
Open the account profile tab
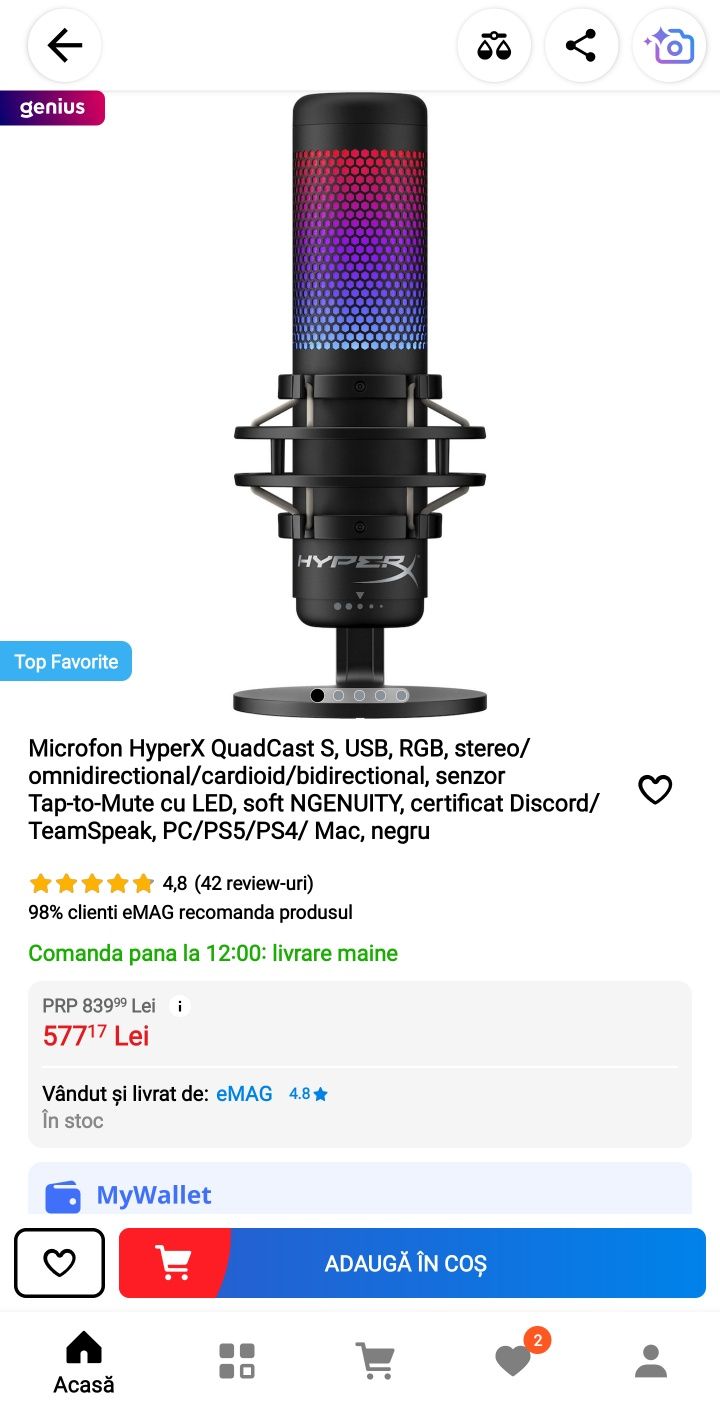(x=651, y=1361)
